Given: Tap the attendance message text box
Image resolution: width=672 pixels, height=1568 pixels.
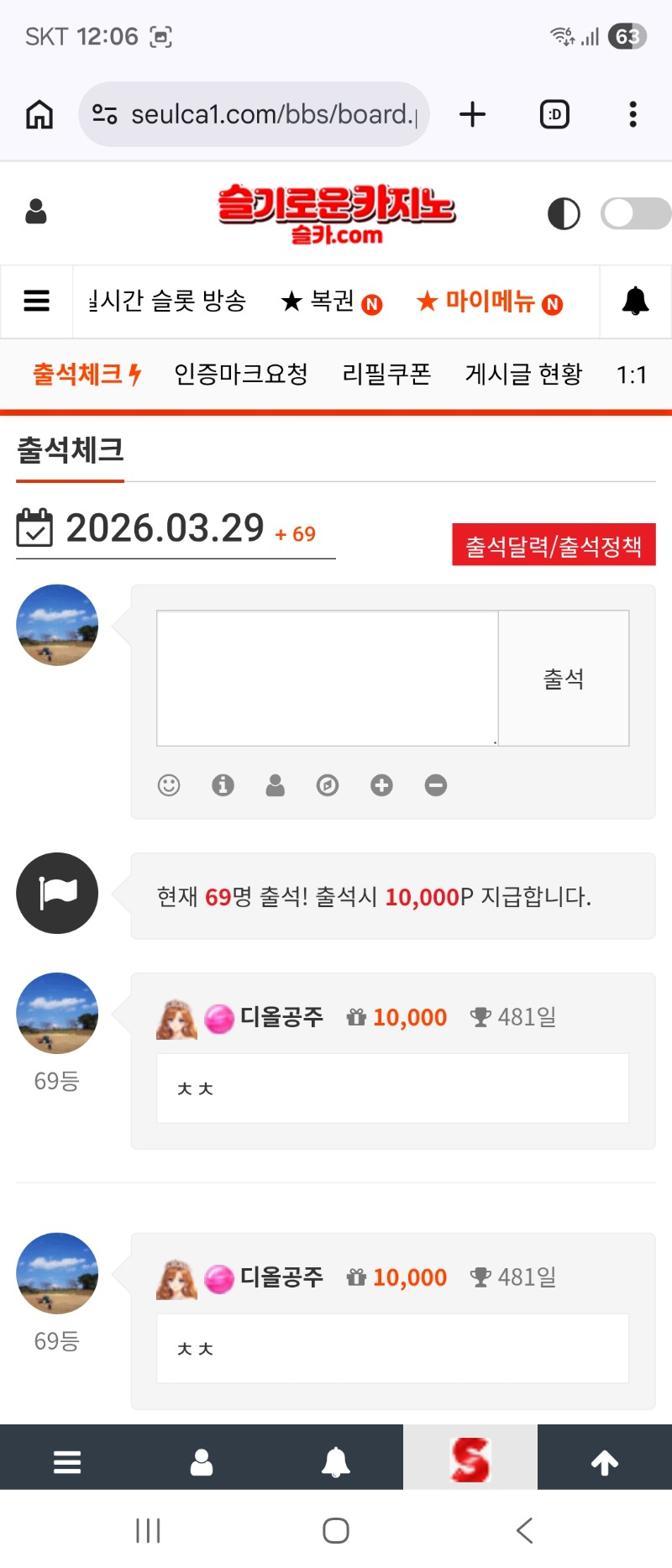Looking at the screenshot, I should pyautogui.click(x=328, y=678).
